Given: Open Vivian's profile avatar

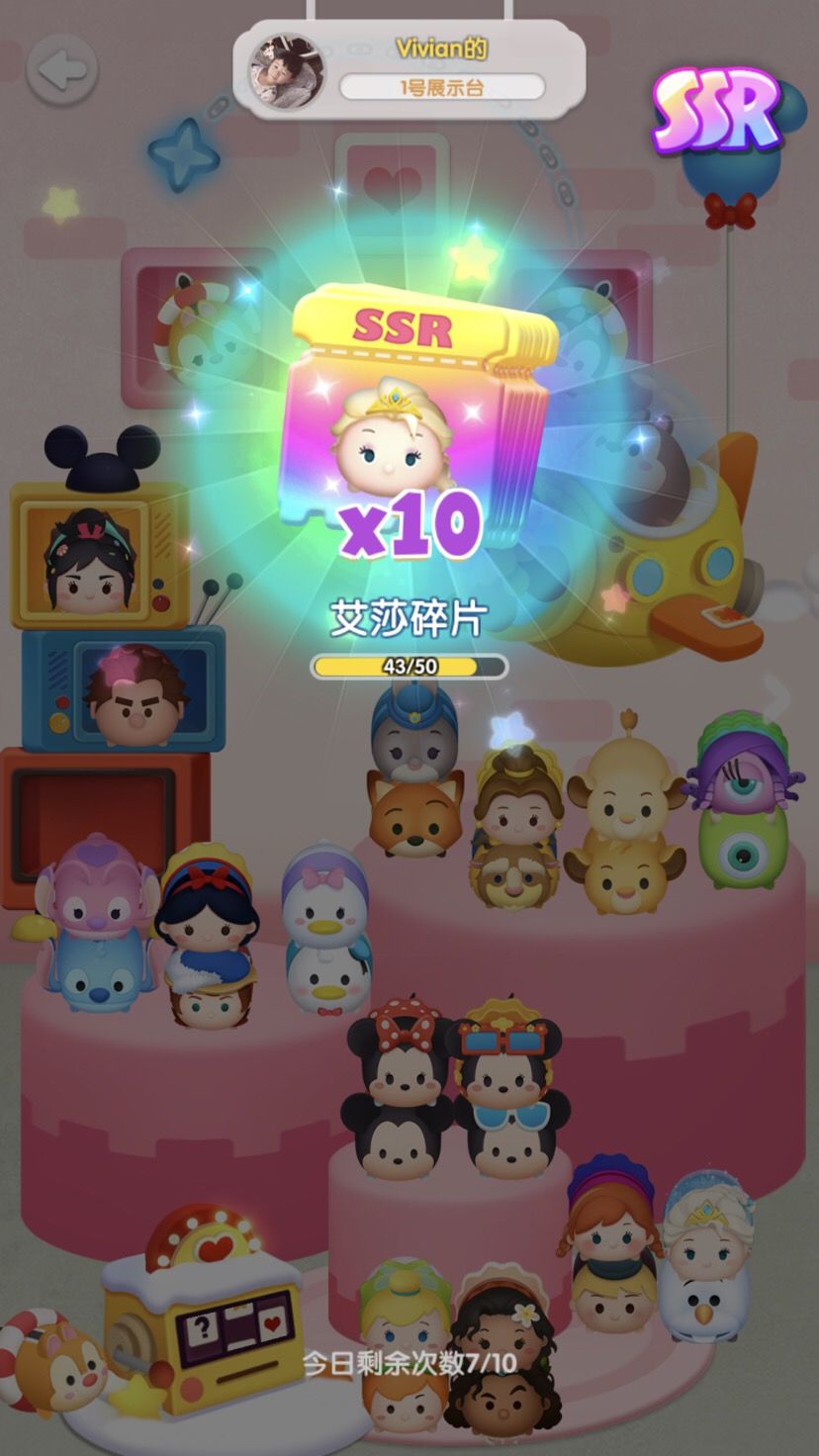Looking at the screenshot, I should [x=286, y=71].
